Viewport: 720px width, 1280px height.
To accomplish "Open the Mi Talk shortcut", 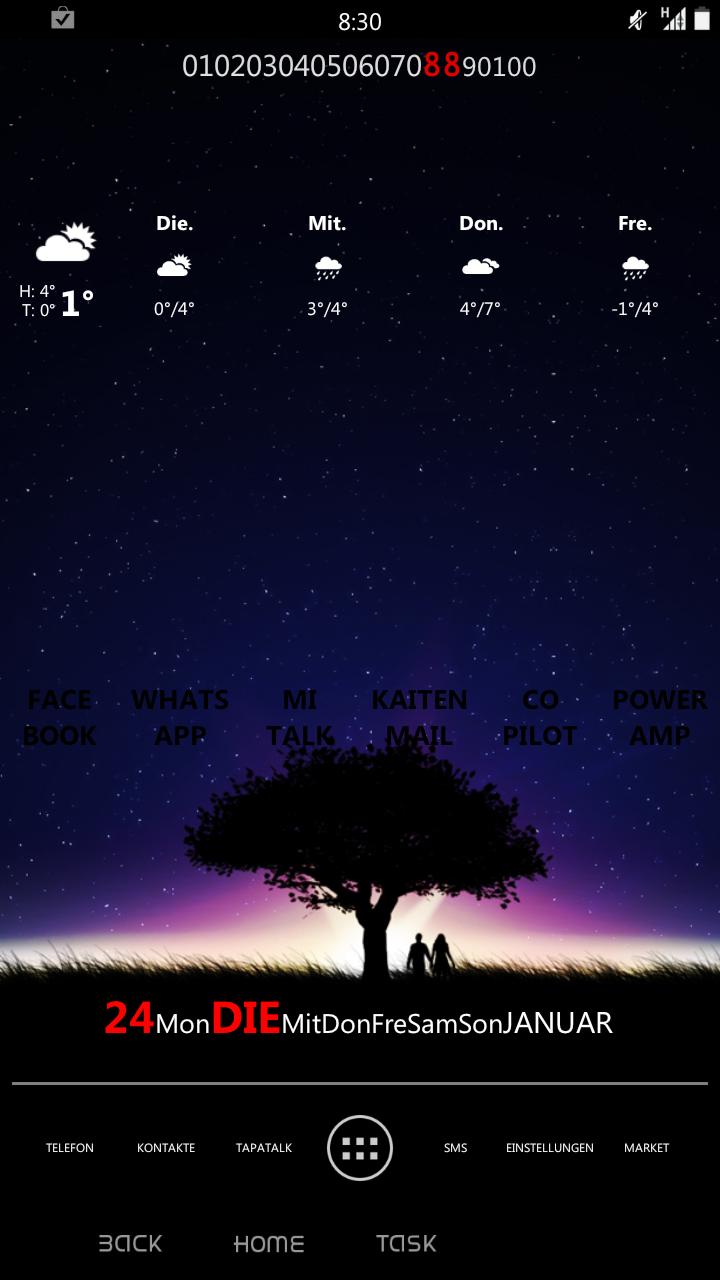I will pyautogui.click(x=300, y=718).
